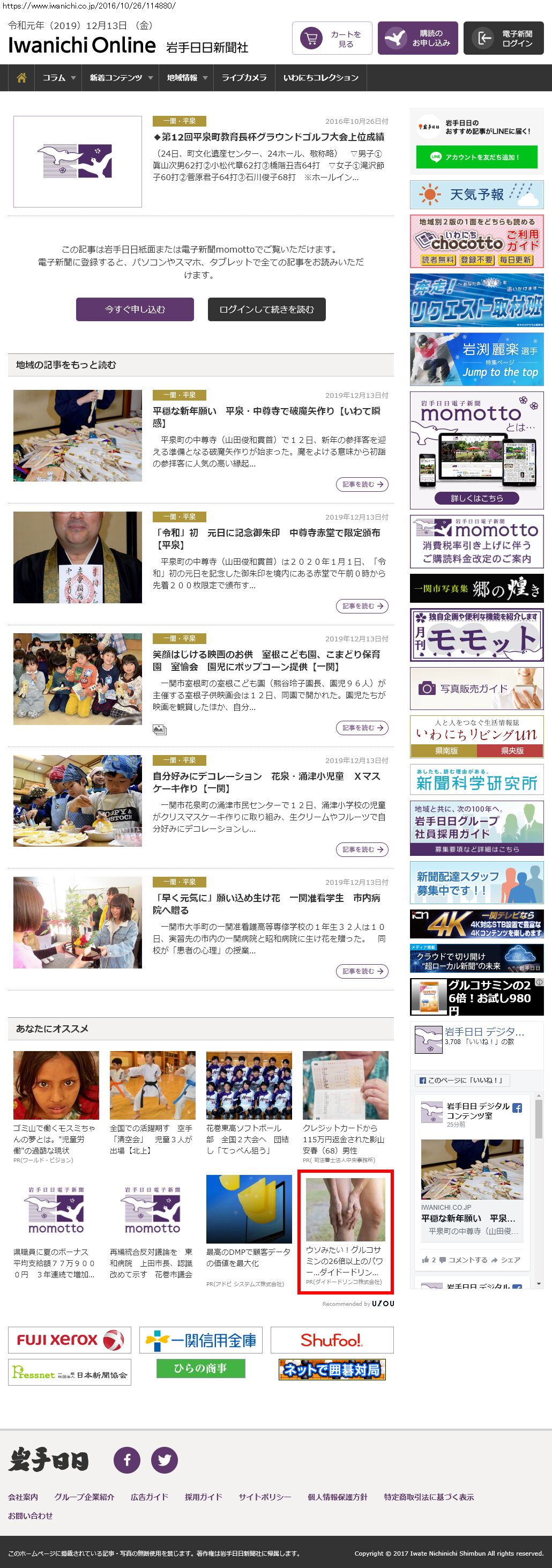
Task: Open the Twitter icon in footer
Action: tap(165, 1460)
